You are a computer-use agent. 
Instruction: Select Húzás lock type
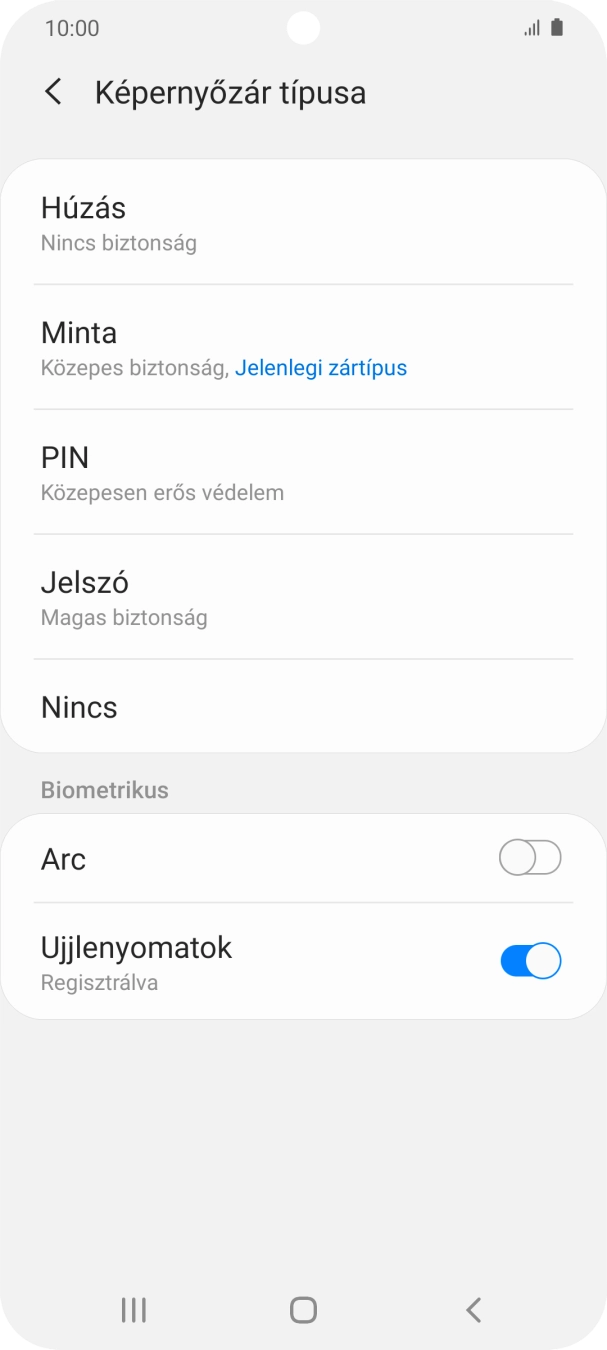[303, 223]
